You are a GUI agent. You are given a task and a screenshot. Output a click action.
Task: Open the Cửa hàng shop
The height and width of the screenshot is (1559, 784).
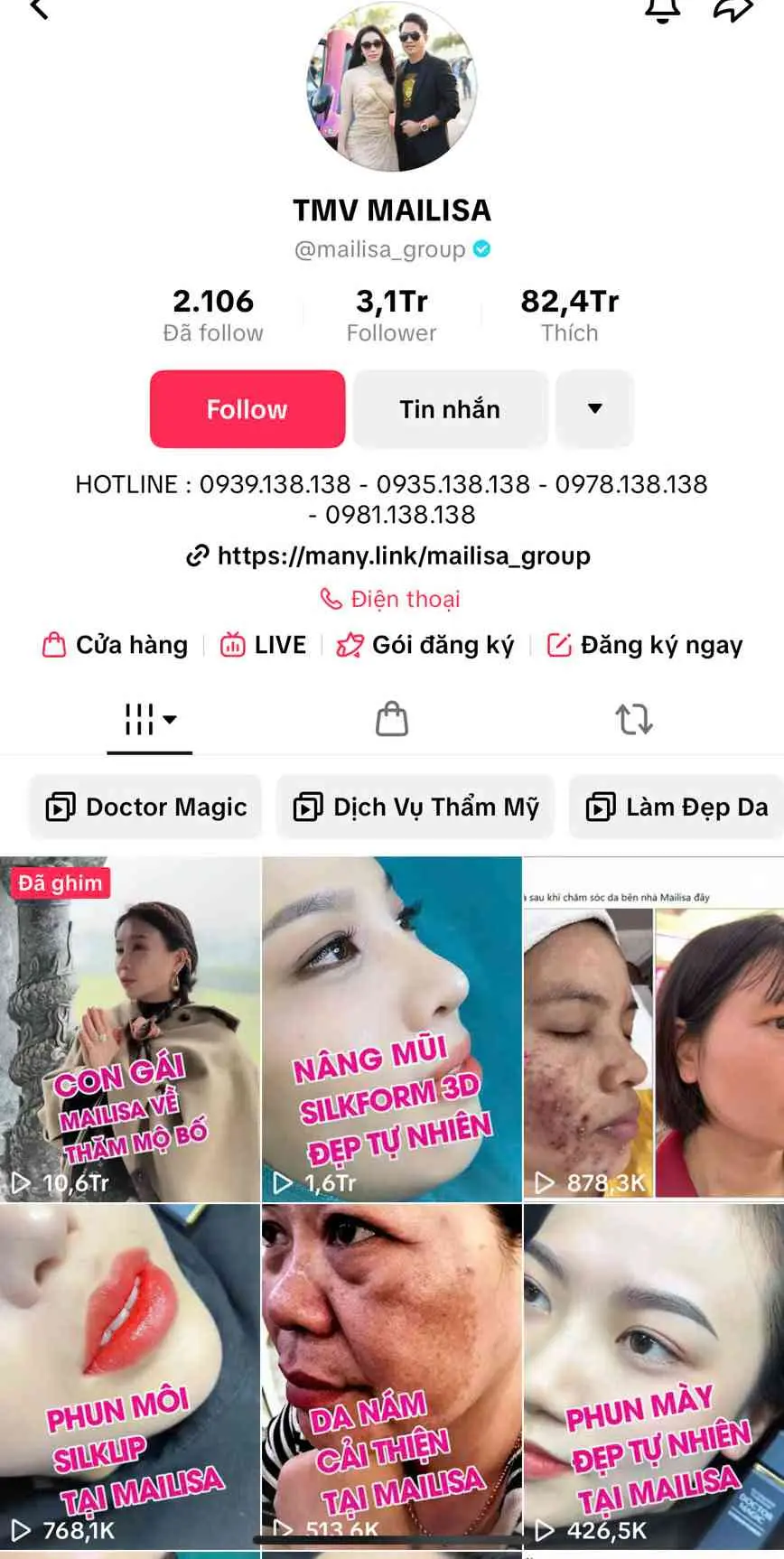click(116, 645)
